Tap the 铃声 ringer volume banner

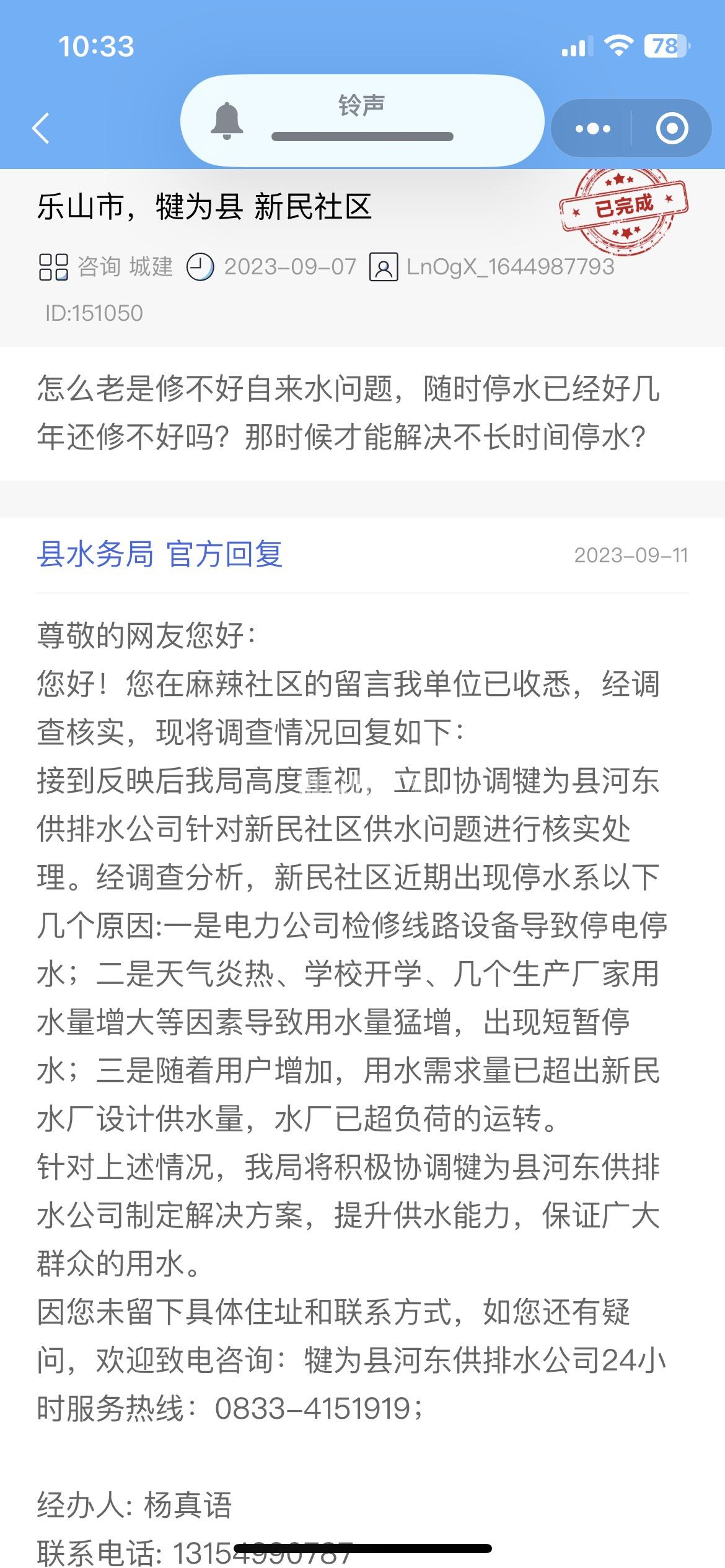click(x=362, y=121)
